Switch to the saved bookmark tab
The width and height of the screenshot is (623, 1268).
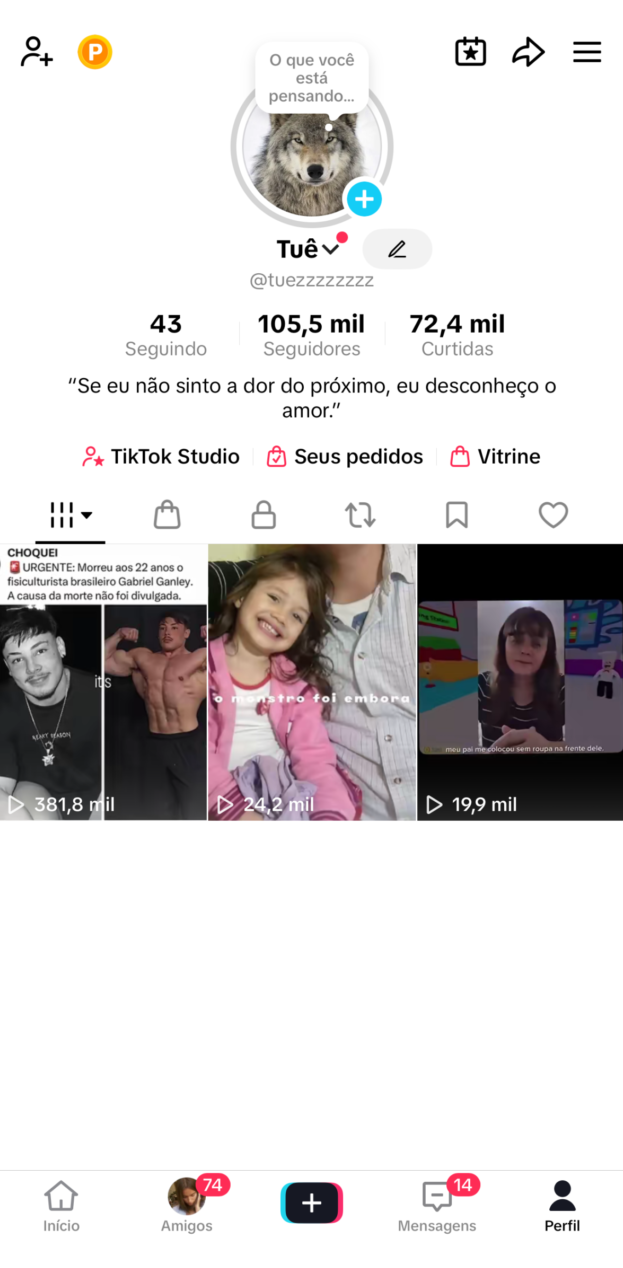pos(456,515)
